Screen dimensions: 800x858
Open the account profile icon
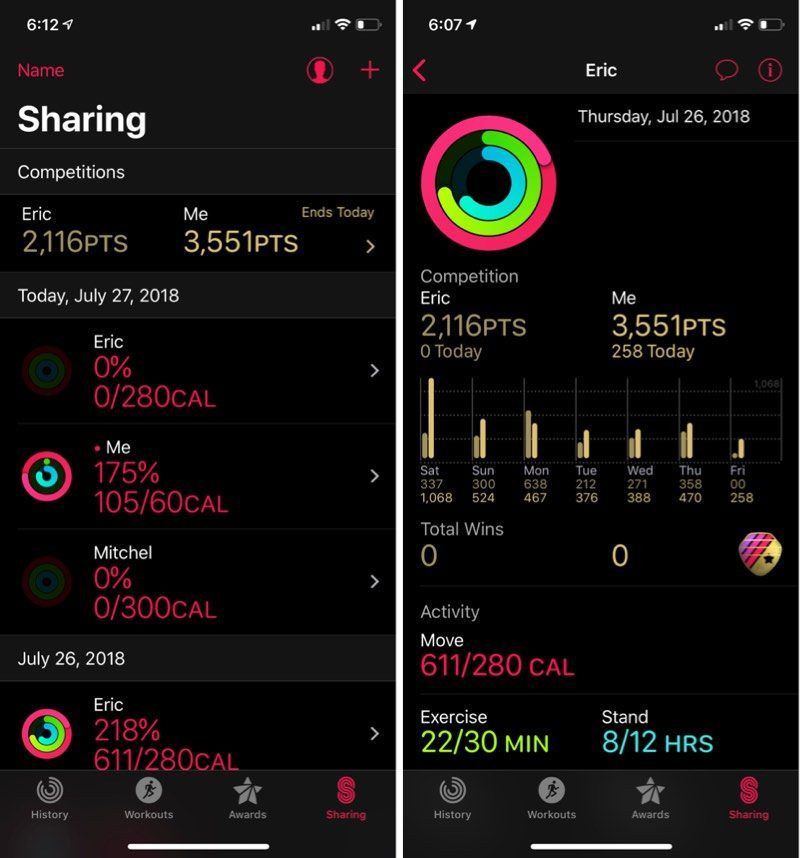[x=320, y=70]
